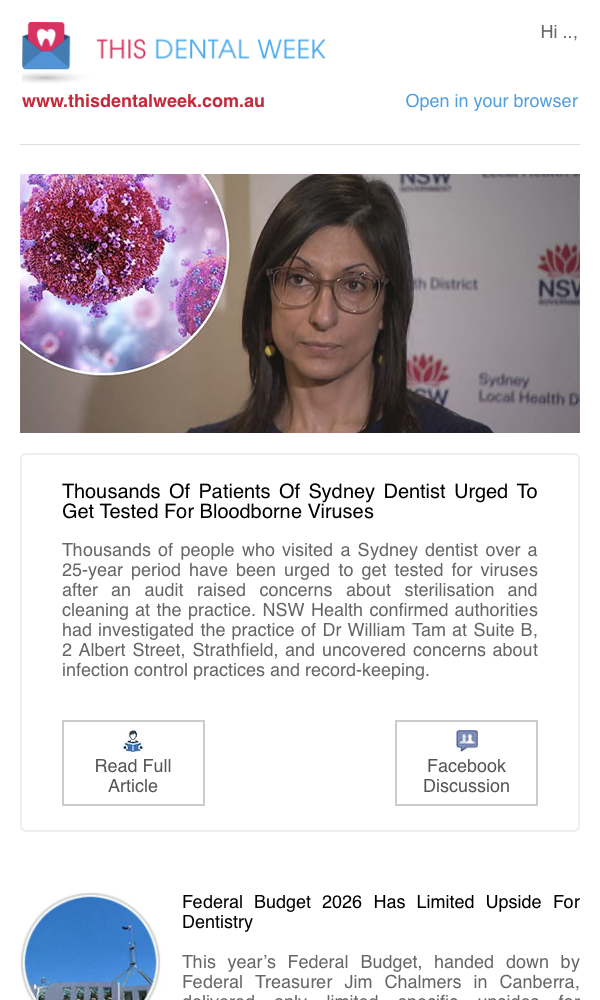This screenshot has height=1000, width=600.
Task: Open the Sydney dentist story banner image
Action: pos(300,303)
